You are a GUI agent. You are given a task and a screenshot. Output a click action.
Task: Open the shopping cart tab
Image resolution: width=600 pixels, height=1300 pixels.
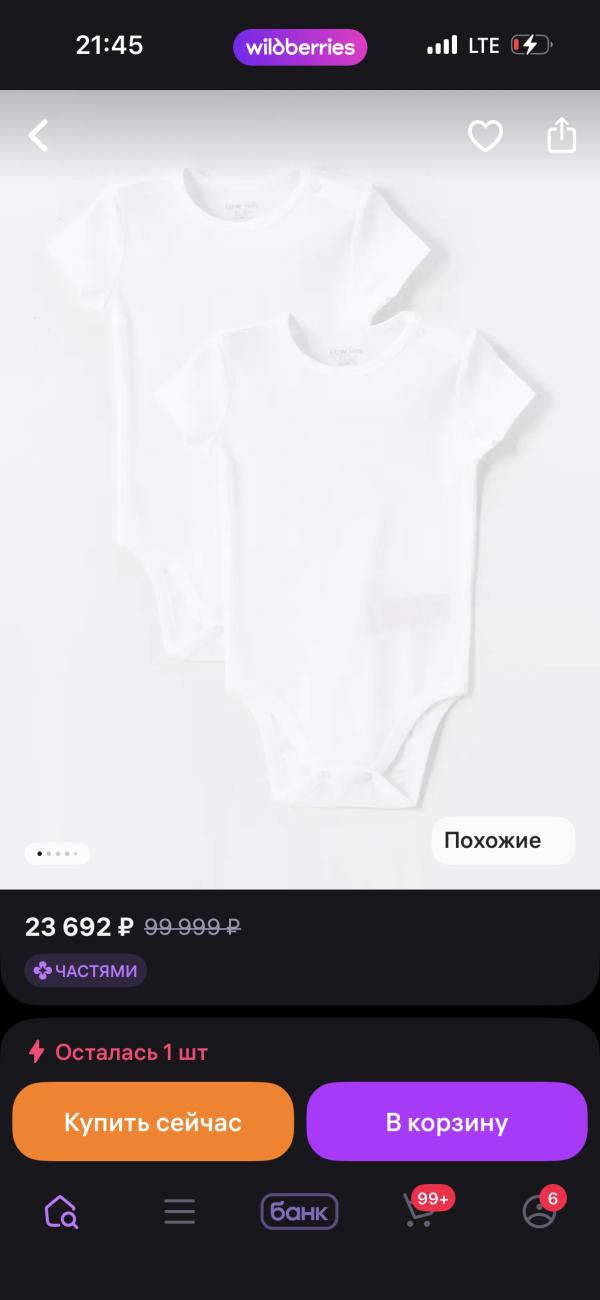420,1211
